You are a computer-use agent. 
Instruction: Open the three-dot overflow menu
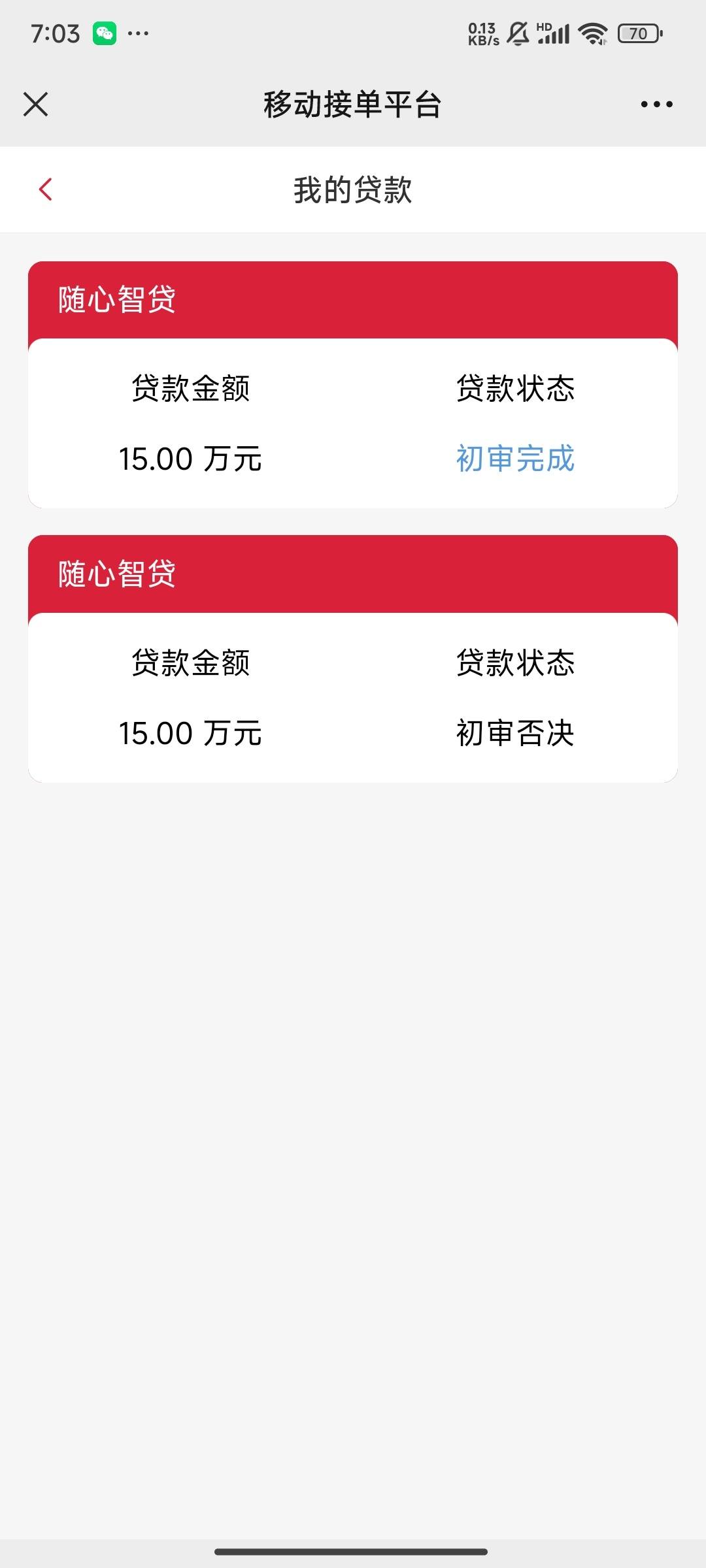point(656,104)
